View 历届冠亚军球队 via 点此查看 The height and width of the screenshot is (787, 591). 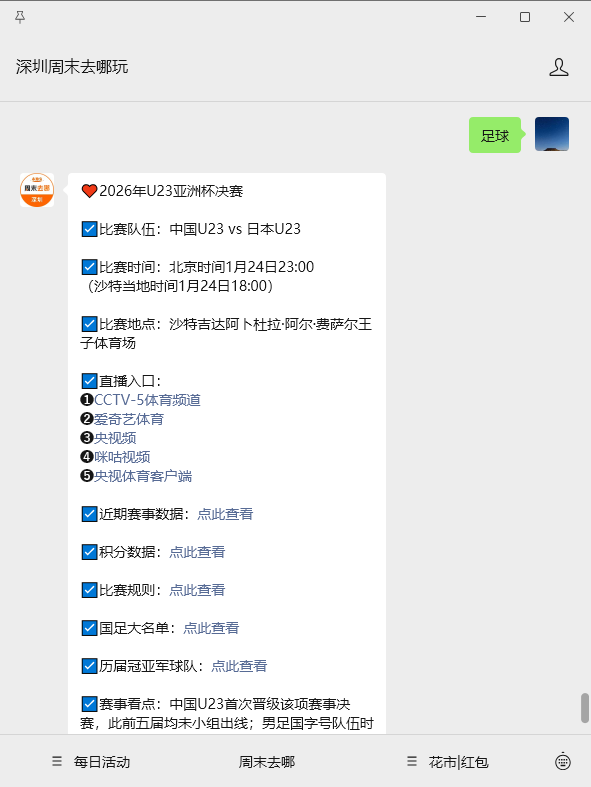240,666
